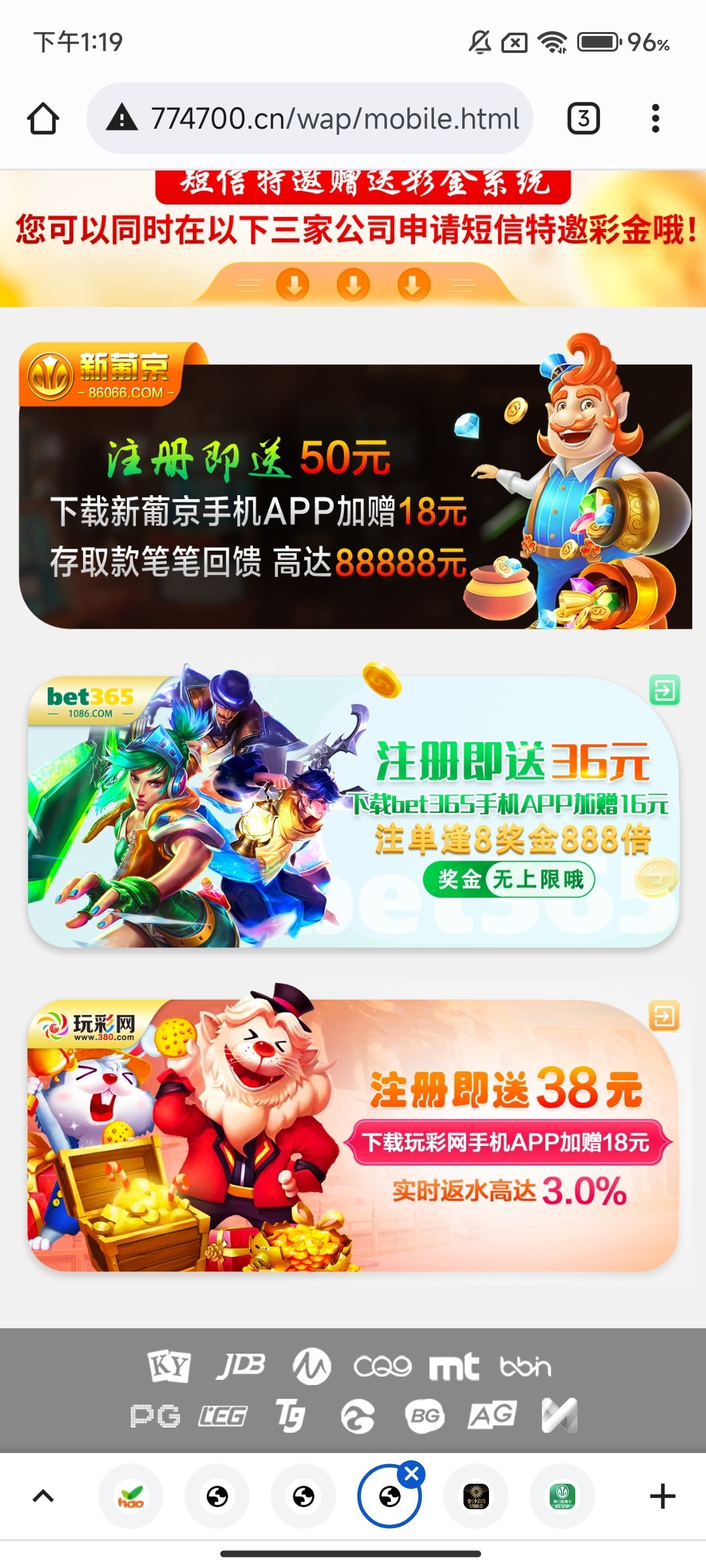The width and height of the screenshot is (706, 1568).
Task: Open the 玩彩网 380.com banner
Action: [x=353, y=1135]
